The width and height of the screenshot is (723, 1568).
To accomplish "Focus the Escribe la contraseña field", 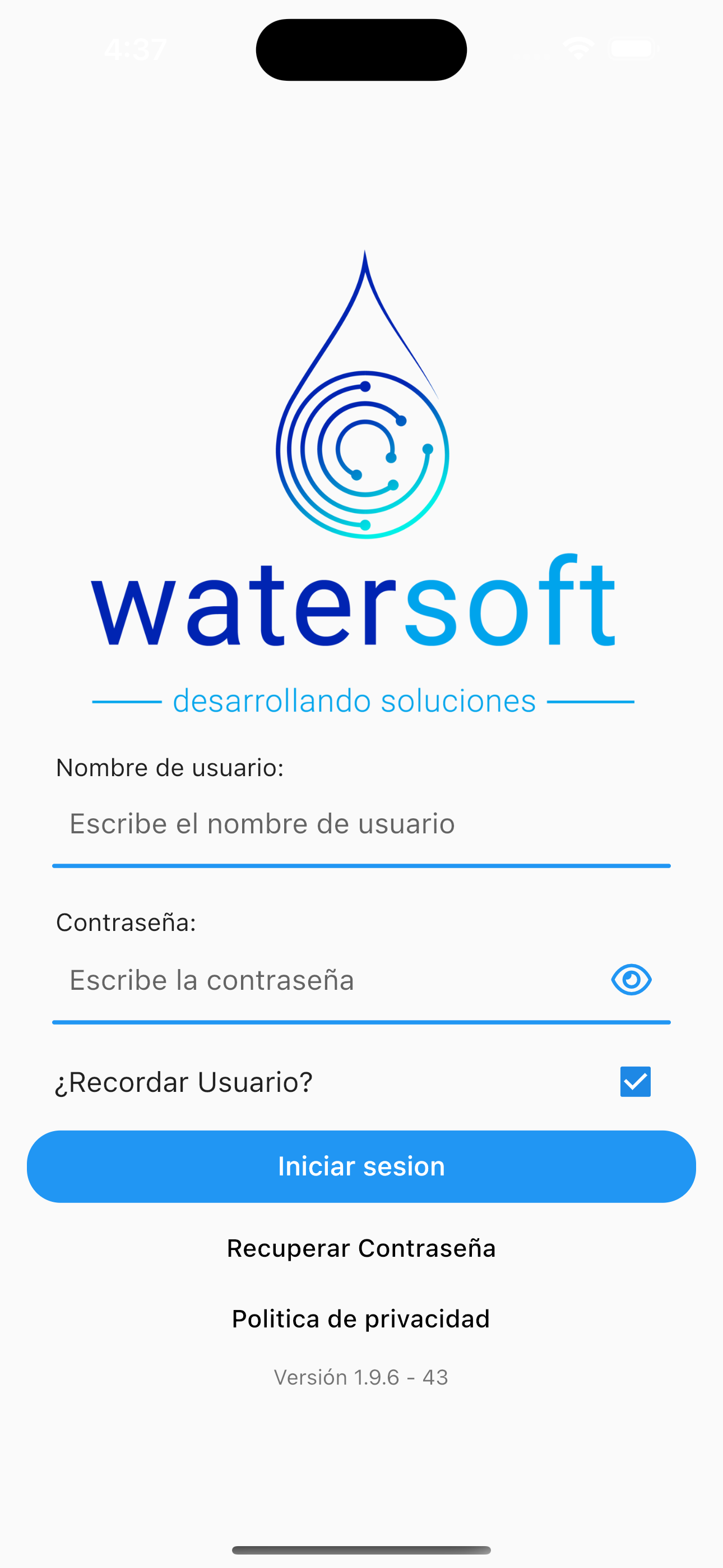I will pyautogui.click(x=304, y=980).
